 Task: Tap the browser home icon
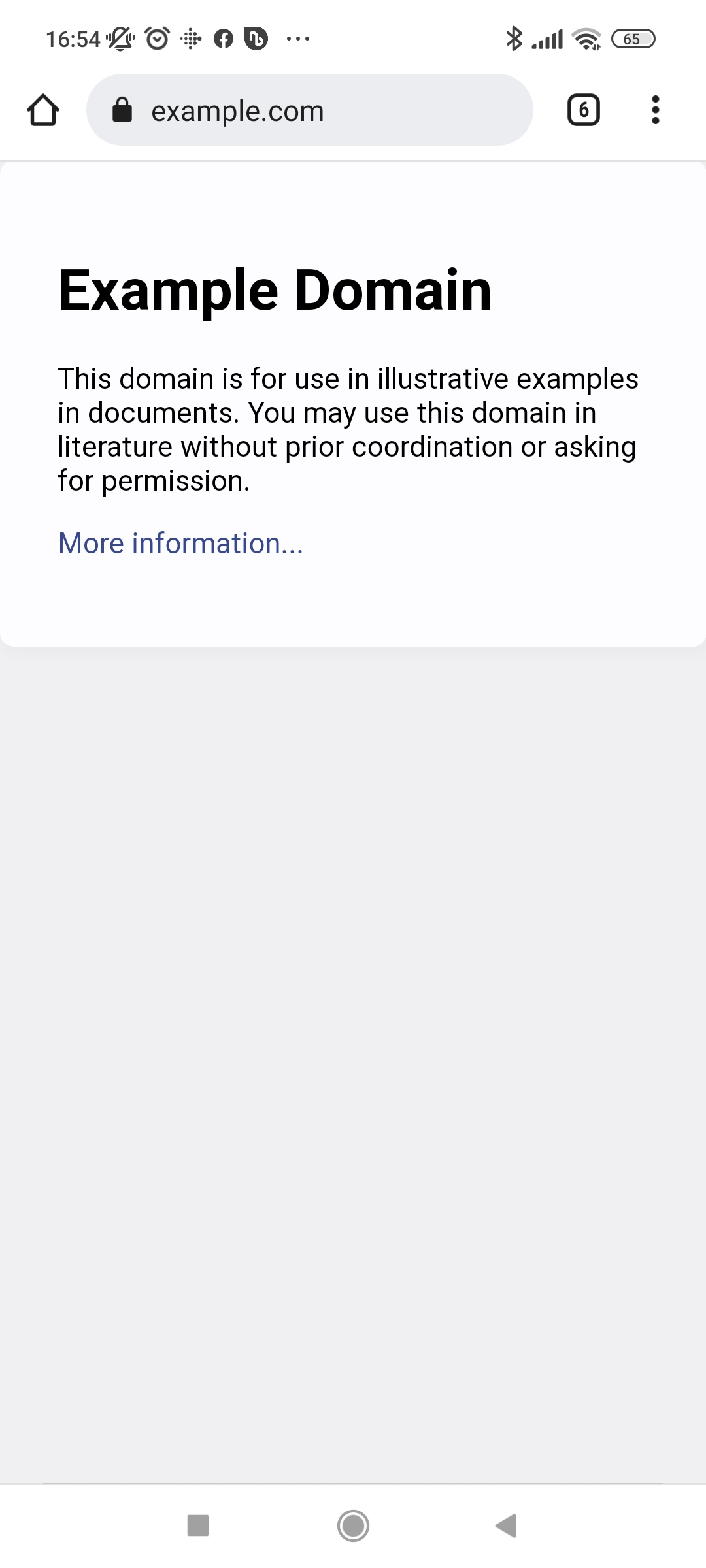(43, 110)
